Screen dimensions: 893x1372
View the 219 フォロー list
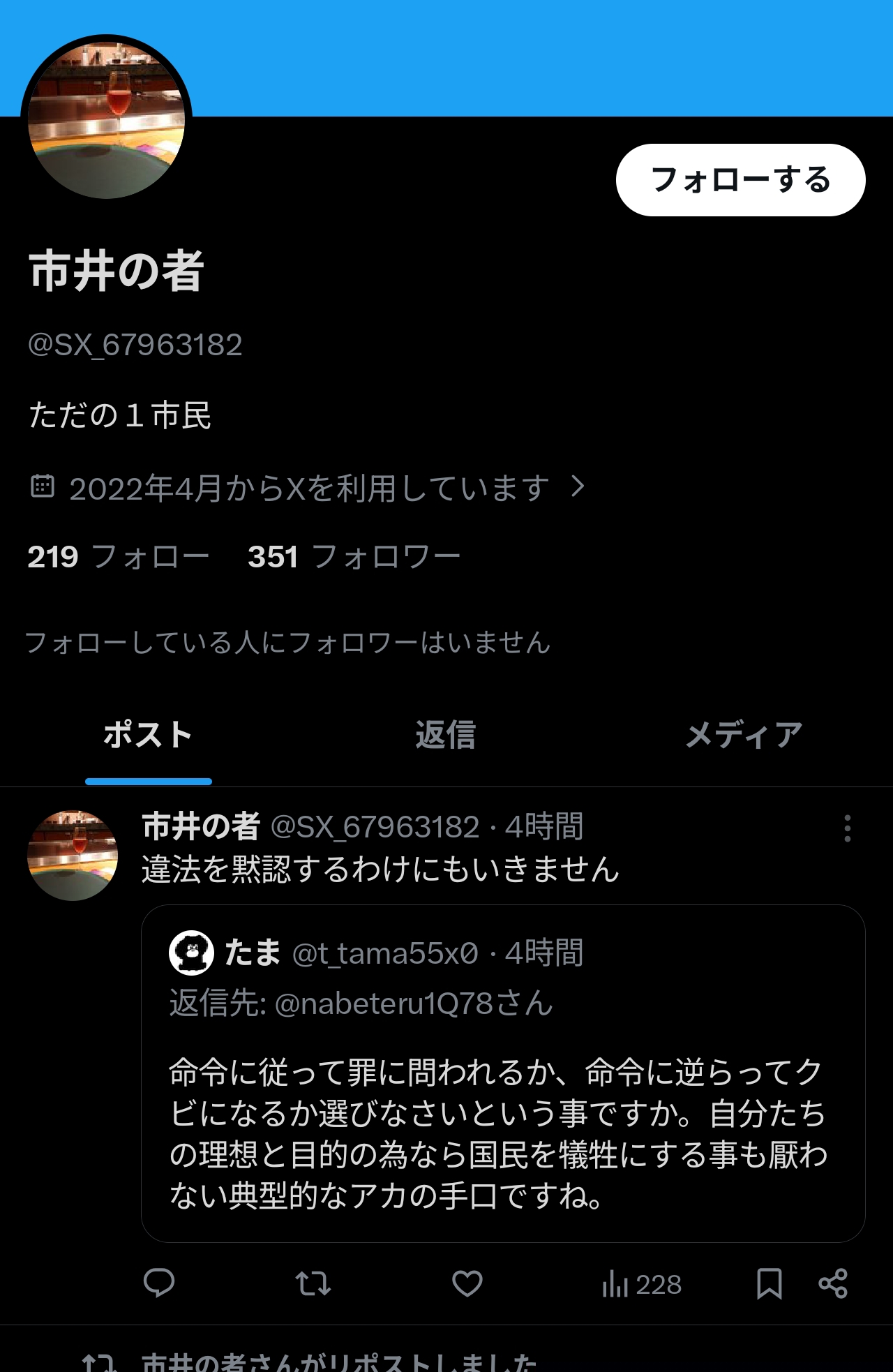(118, 557)
